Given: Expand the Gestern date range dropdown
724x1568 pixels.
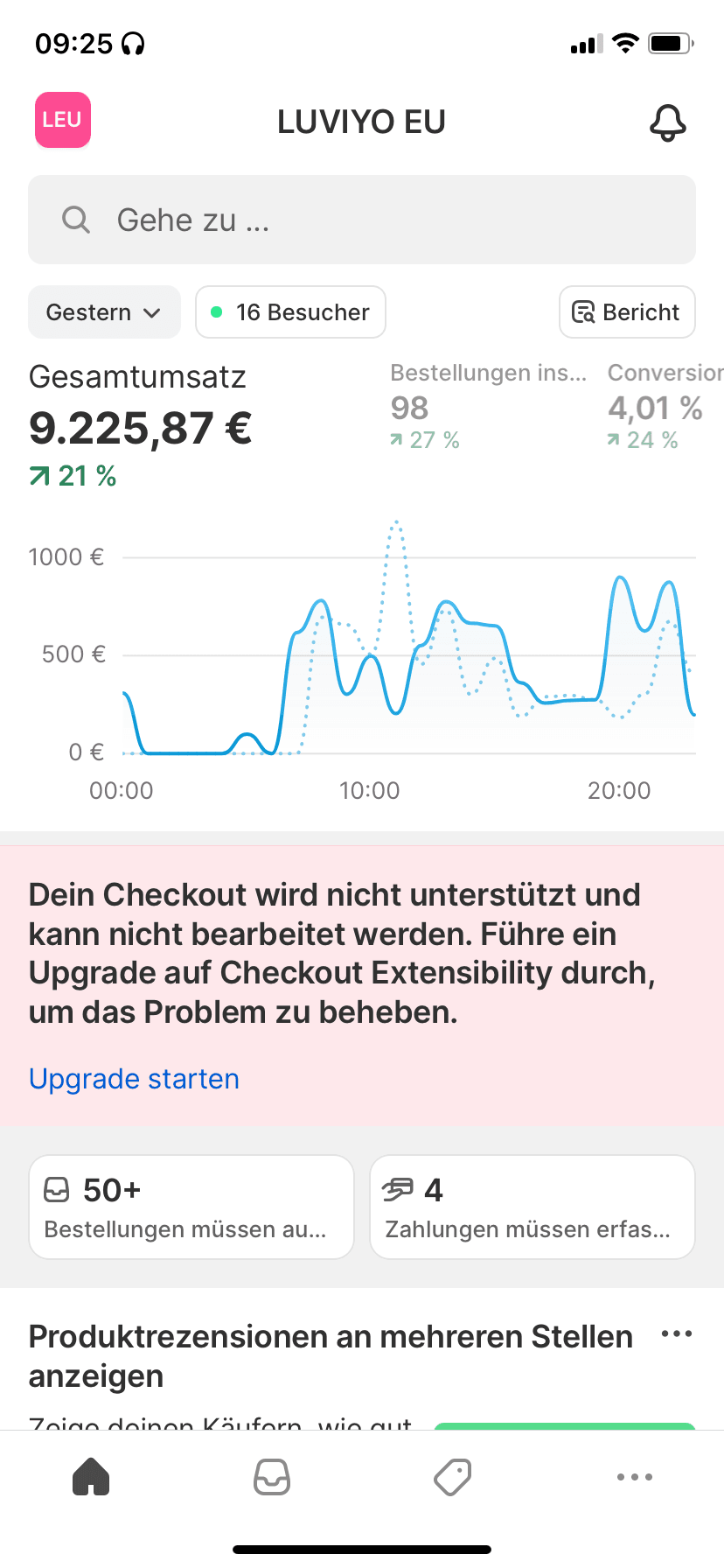Looking at the screenshot, I should tap(104, 312).
